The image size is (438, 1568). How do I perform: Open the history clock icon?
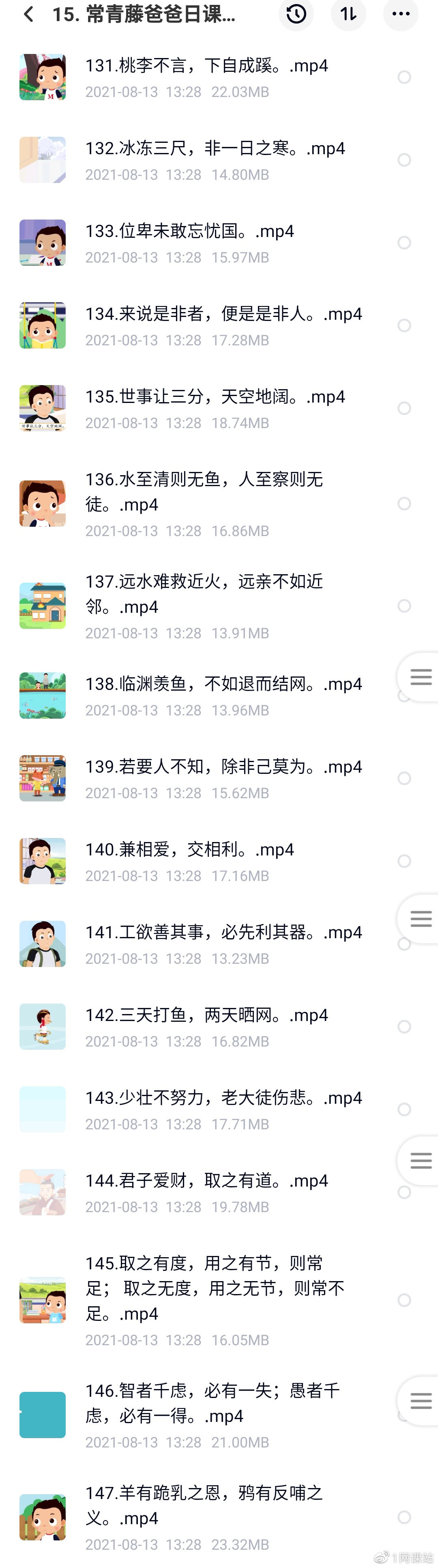coord(296,14)
